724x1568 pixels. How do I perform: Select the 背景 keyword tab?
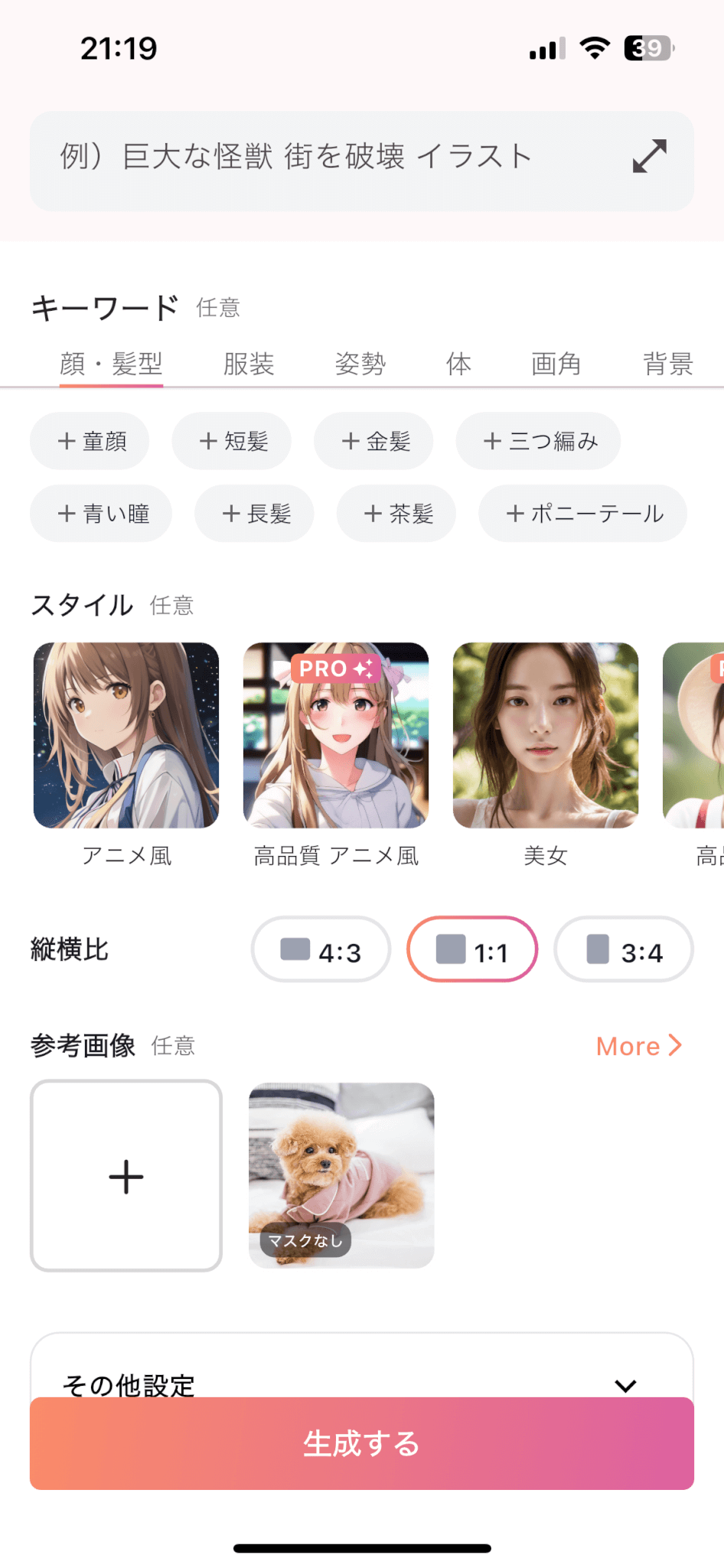(668, 364)
